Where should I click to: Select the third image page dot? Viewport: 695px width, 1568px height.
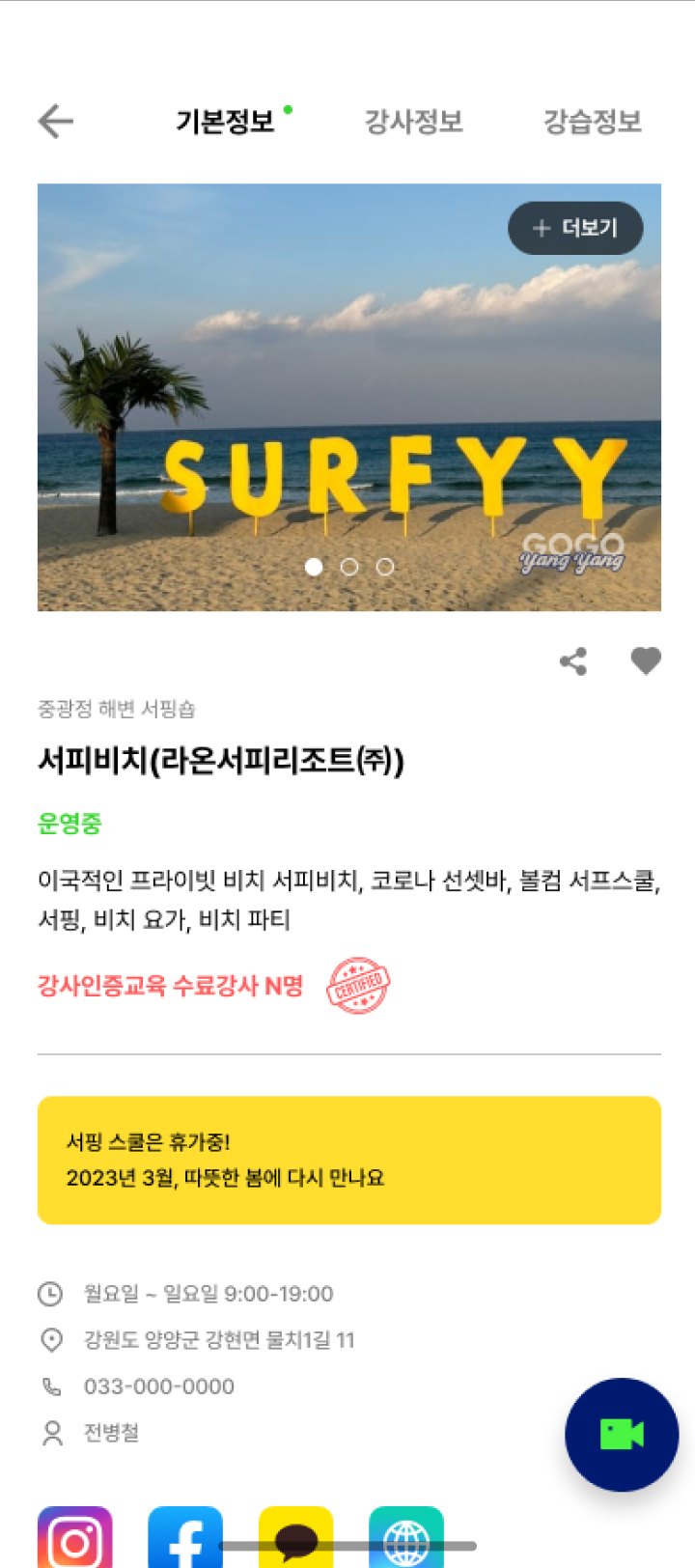coord(385,567)
